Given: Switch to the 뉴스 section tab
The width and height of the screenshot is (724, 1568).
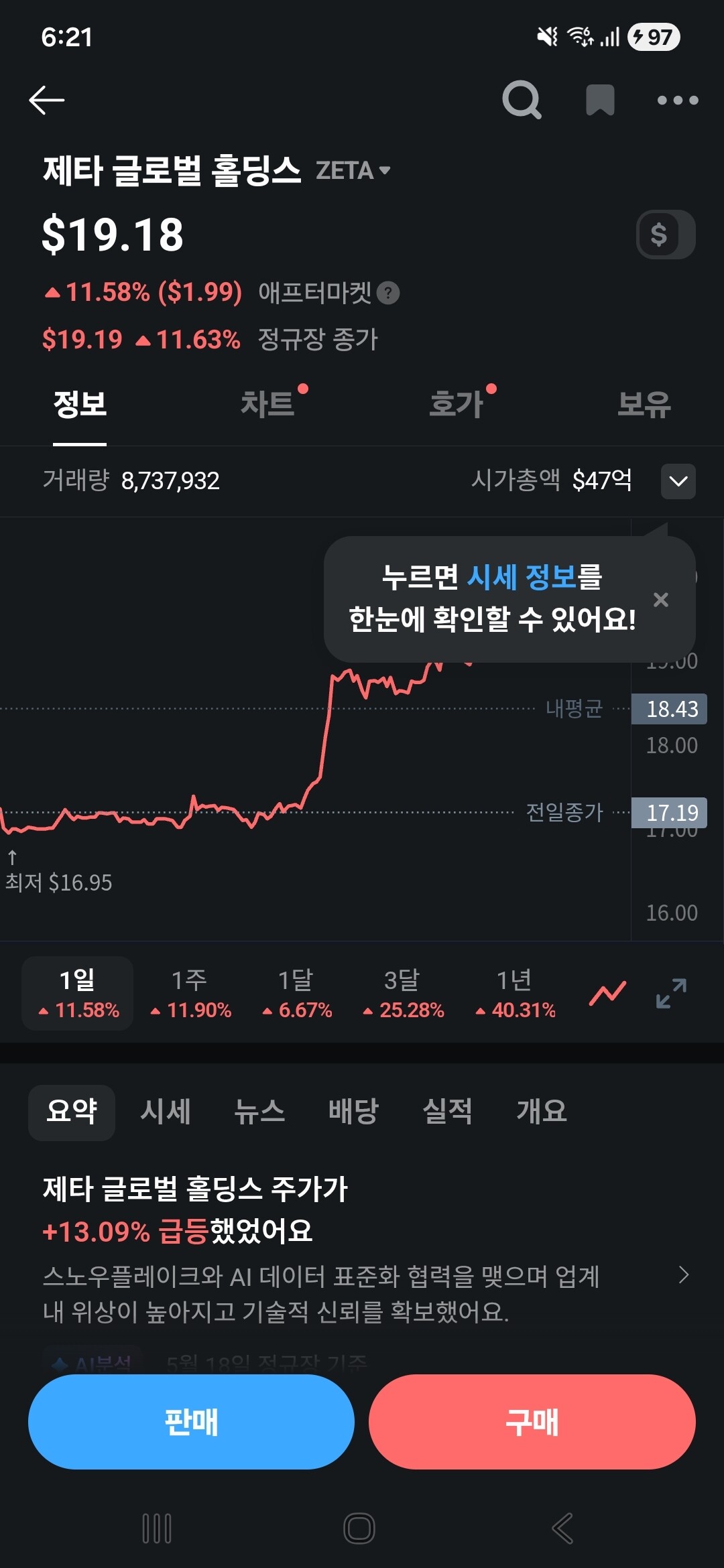Looking at the screenshot, I should click(x=259, y=1112).
